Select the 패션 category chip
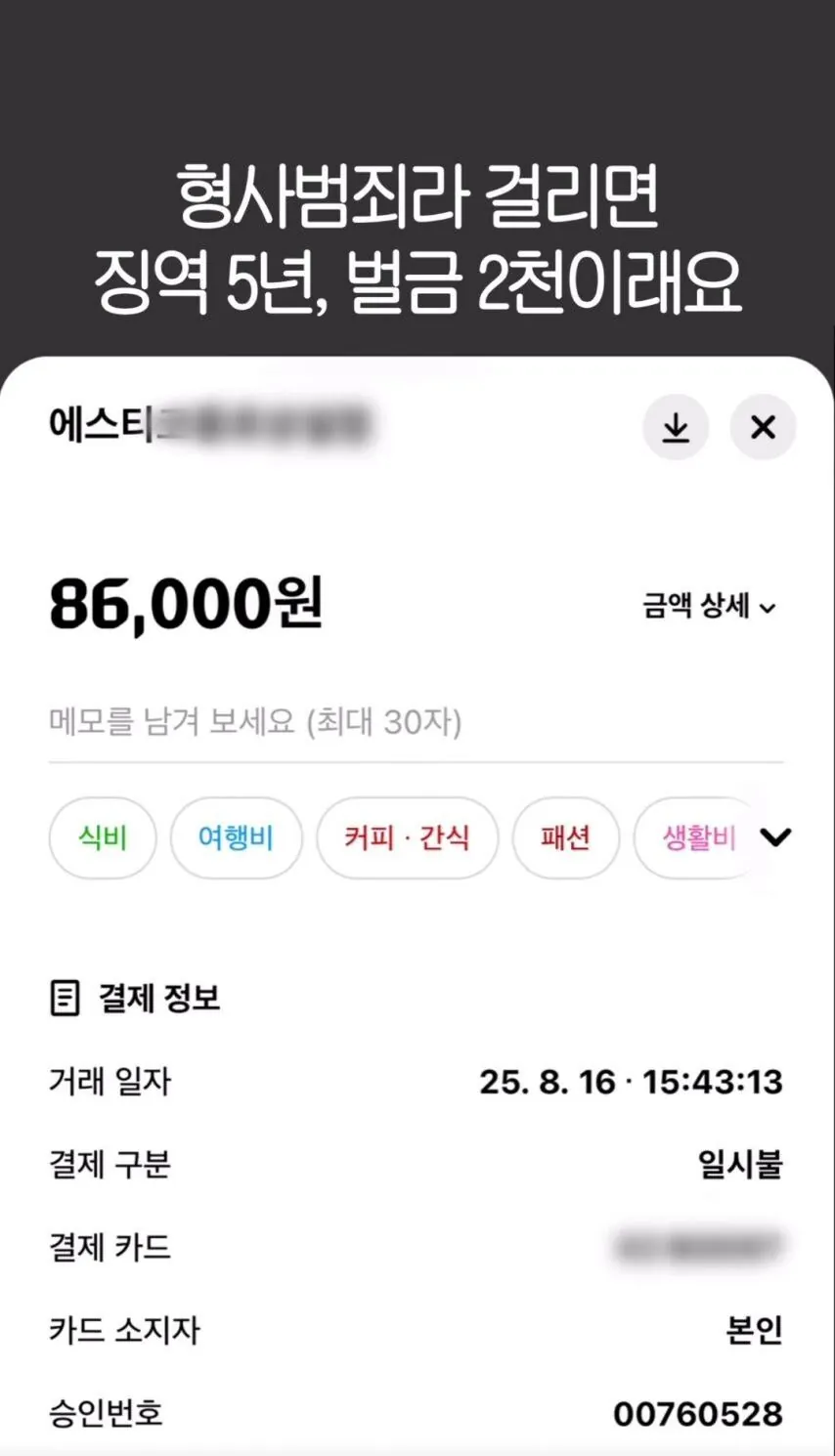Screen dimensions: 835x1456 click(x=565, y=837)
